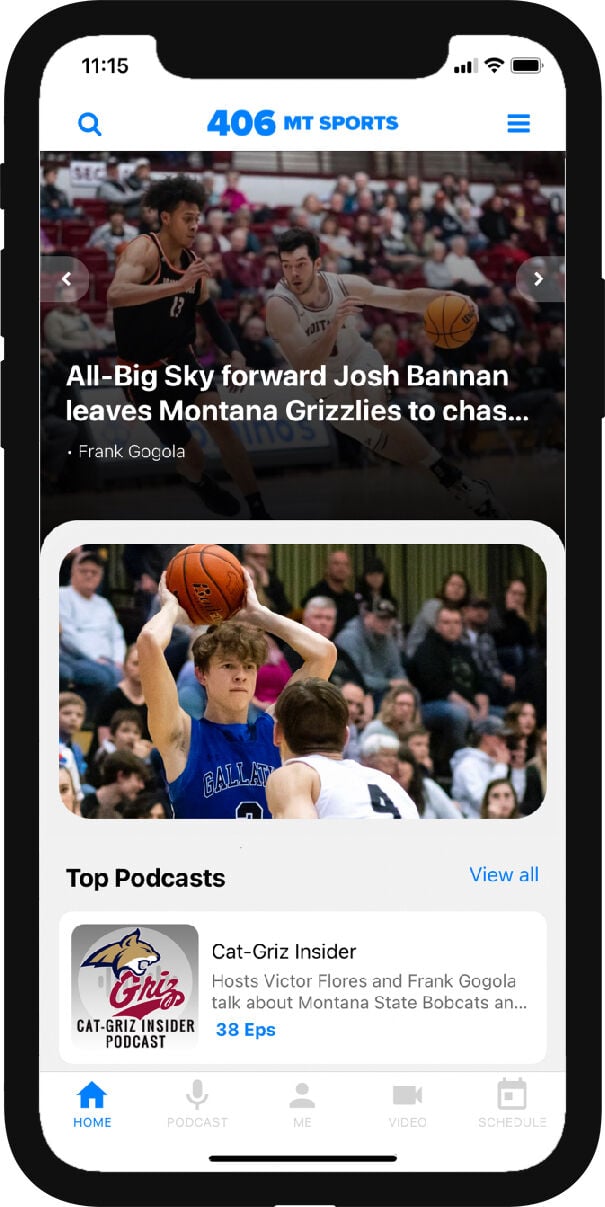View all top podcasts
Image resolution: width=605 pixels, height=1207 pixels.
pyautogui.click(x=504, y=875)
